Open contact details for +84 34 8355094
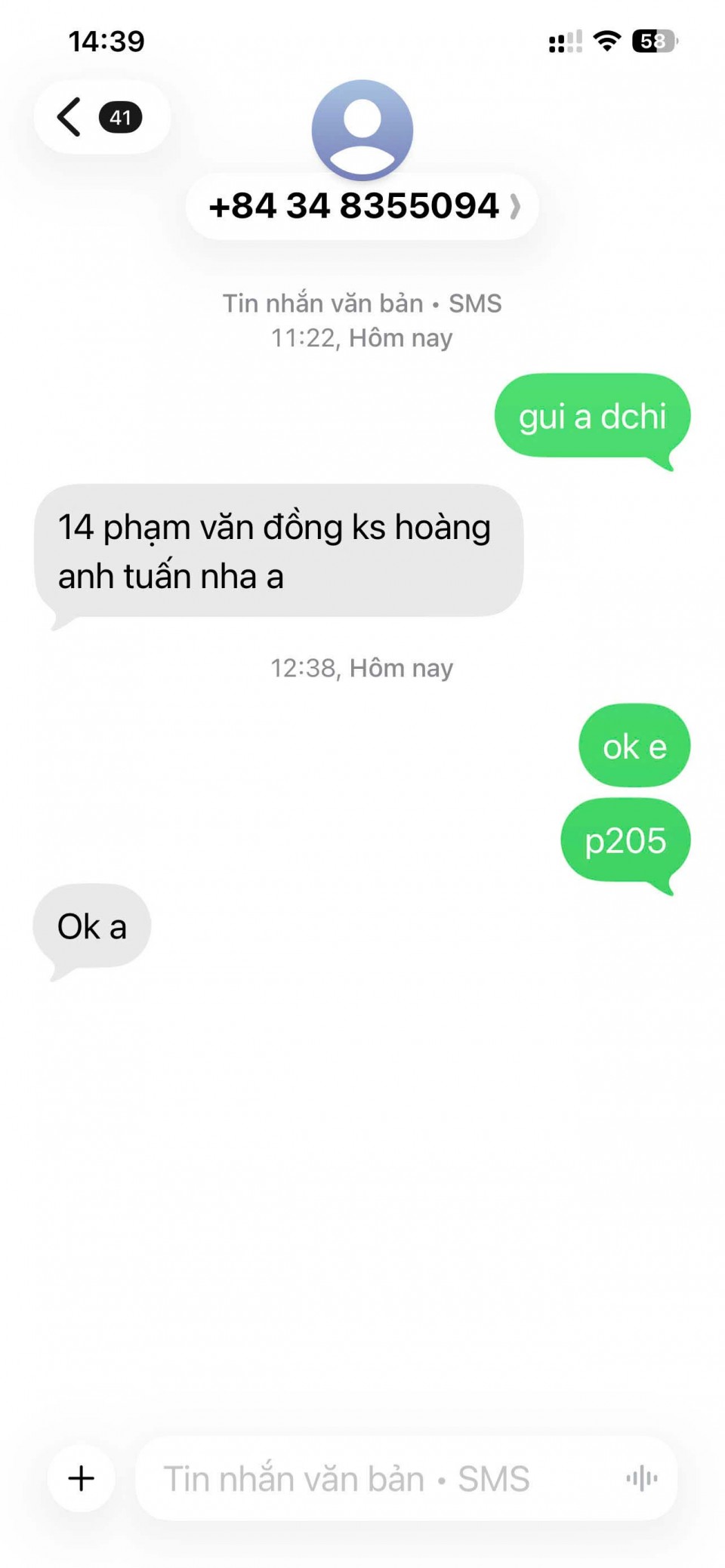The width and height of the screenshot is (725, 1568). coord(362,206)
